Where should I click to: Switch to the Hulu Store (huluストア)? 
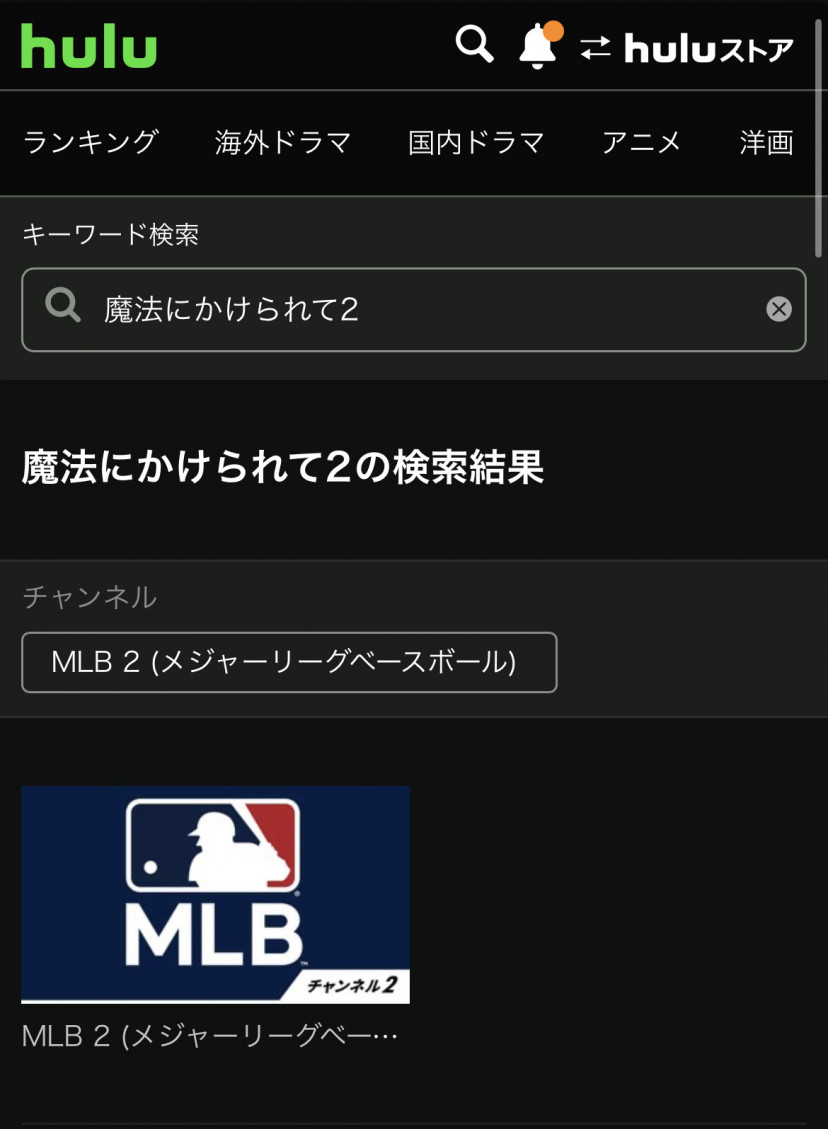pyautogui.click(x=687, y=48)
